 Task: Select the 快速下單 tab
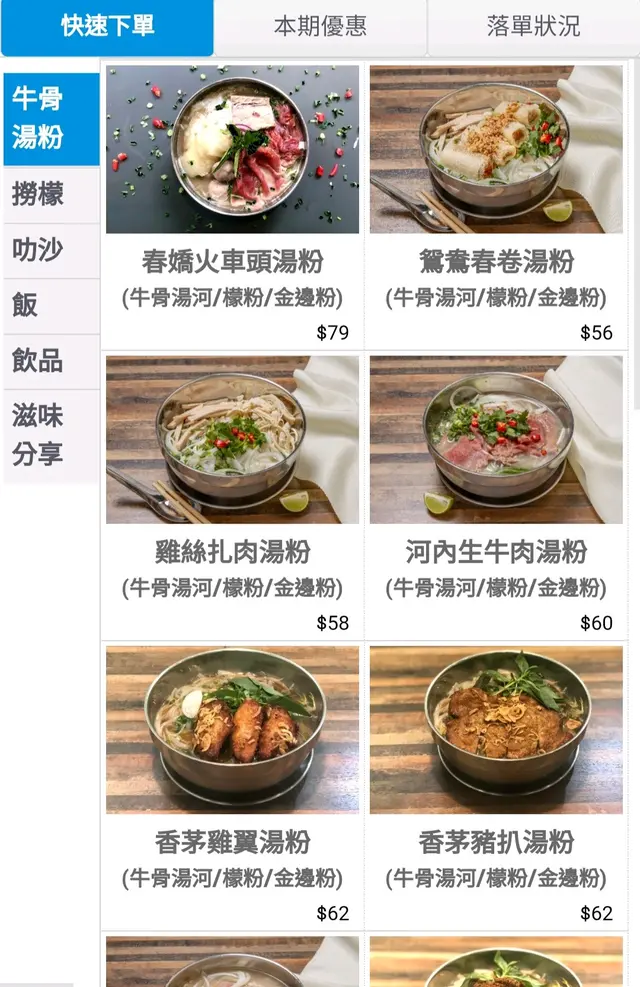pos(107,27)
